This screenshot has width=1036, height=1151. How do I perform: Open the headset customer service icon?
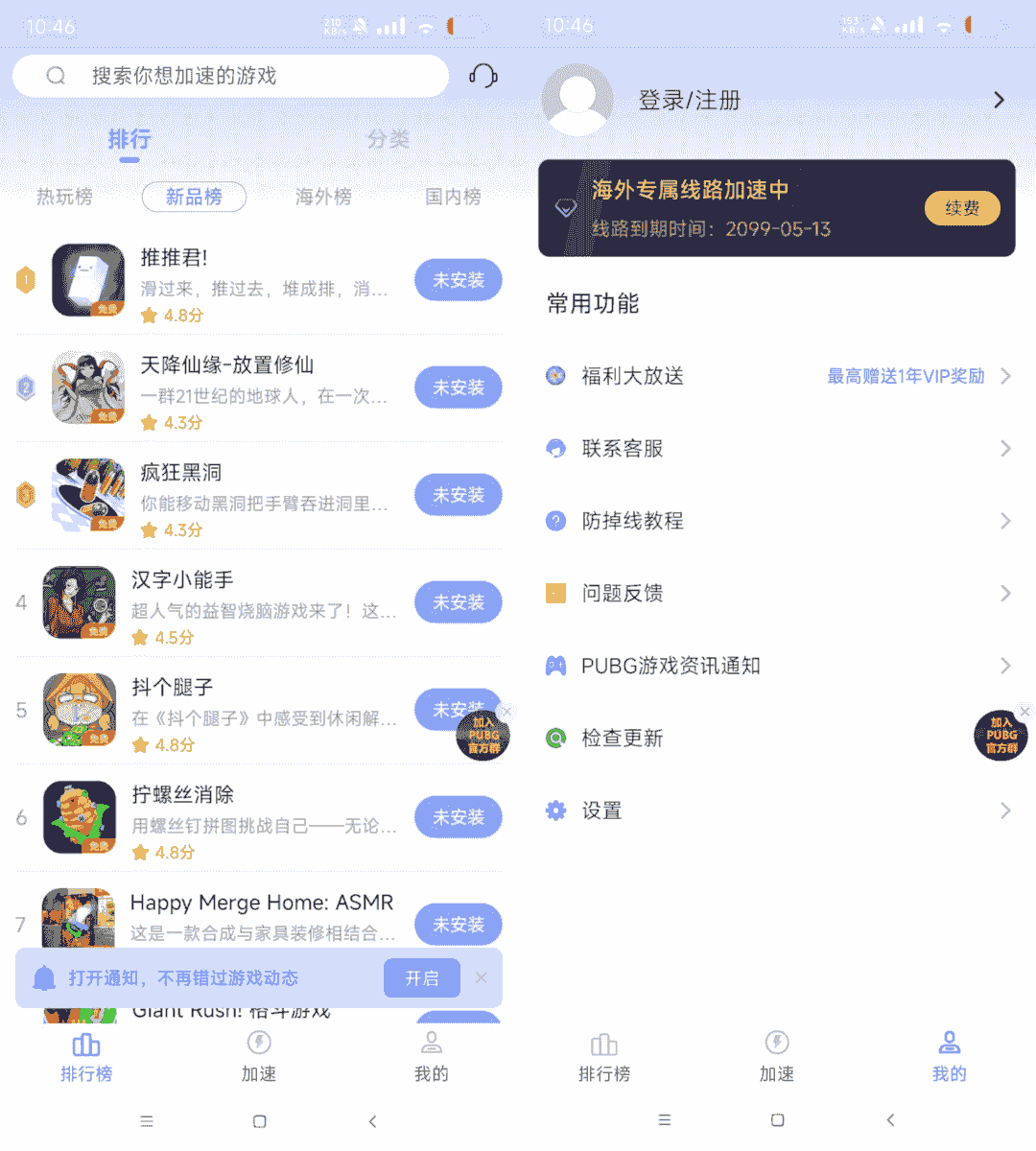coord(483,76)
